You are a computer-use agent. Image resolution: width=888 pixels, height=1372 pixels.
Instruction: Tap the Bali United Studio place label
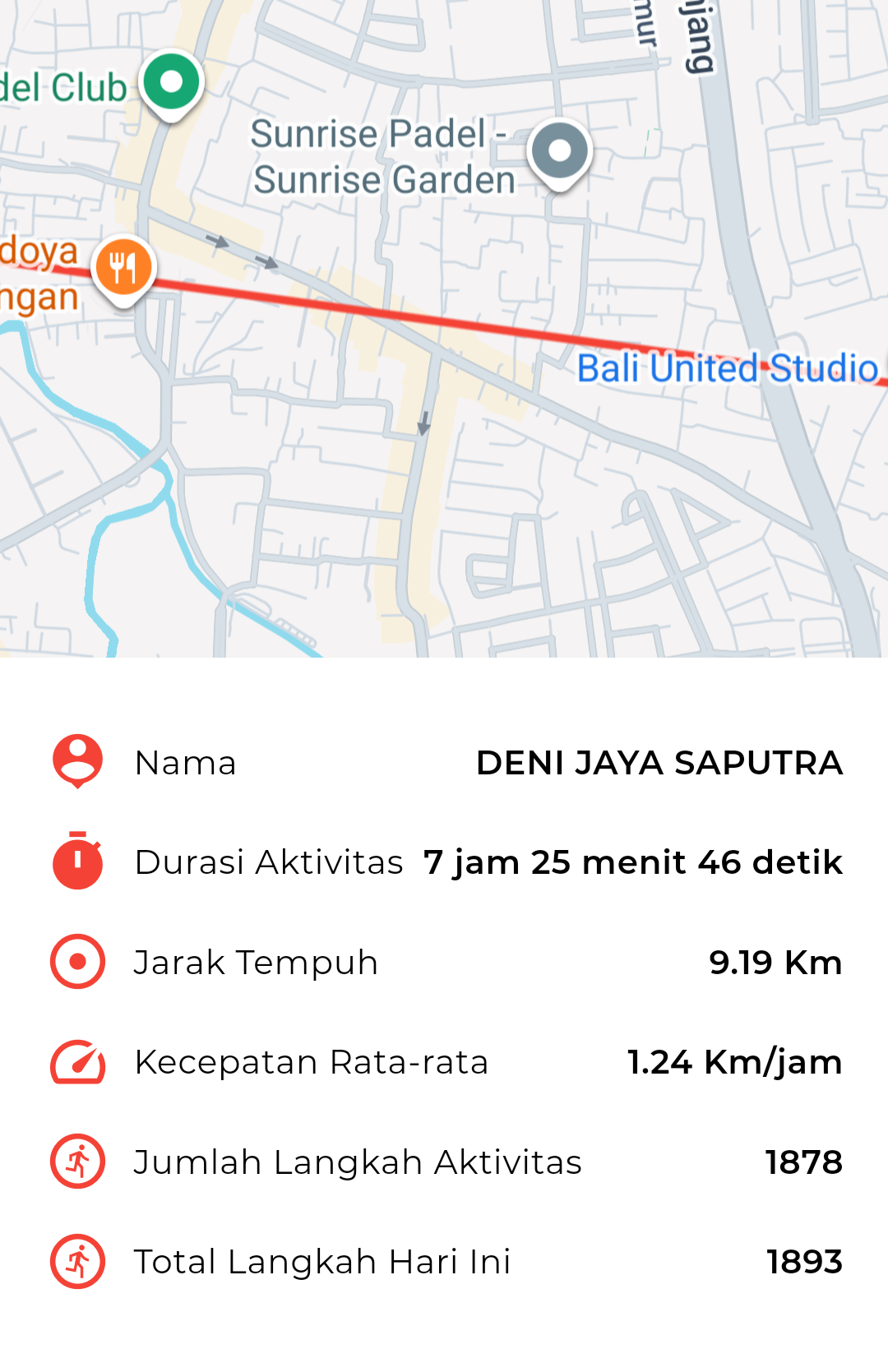click(x=727, y=368)
